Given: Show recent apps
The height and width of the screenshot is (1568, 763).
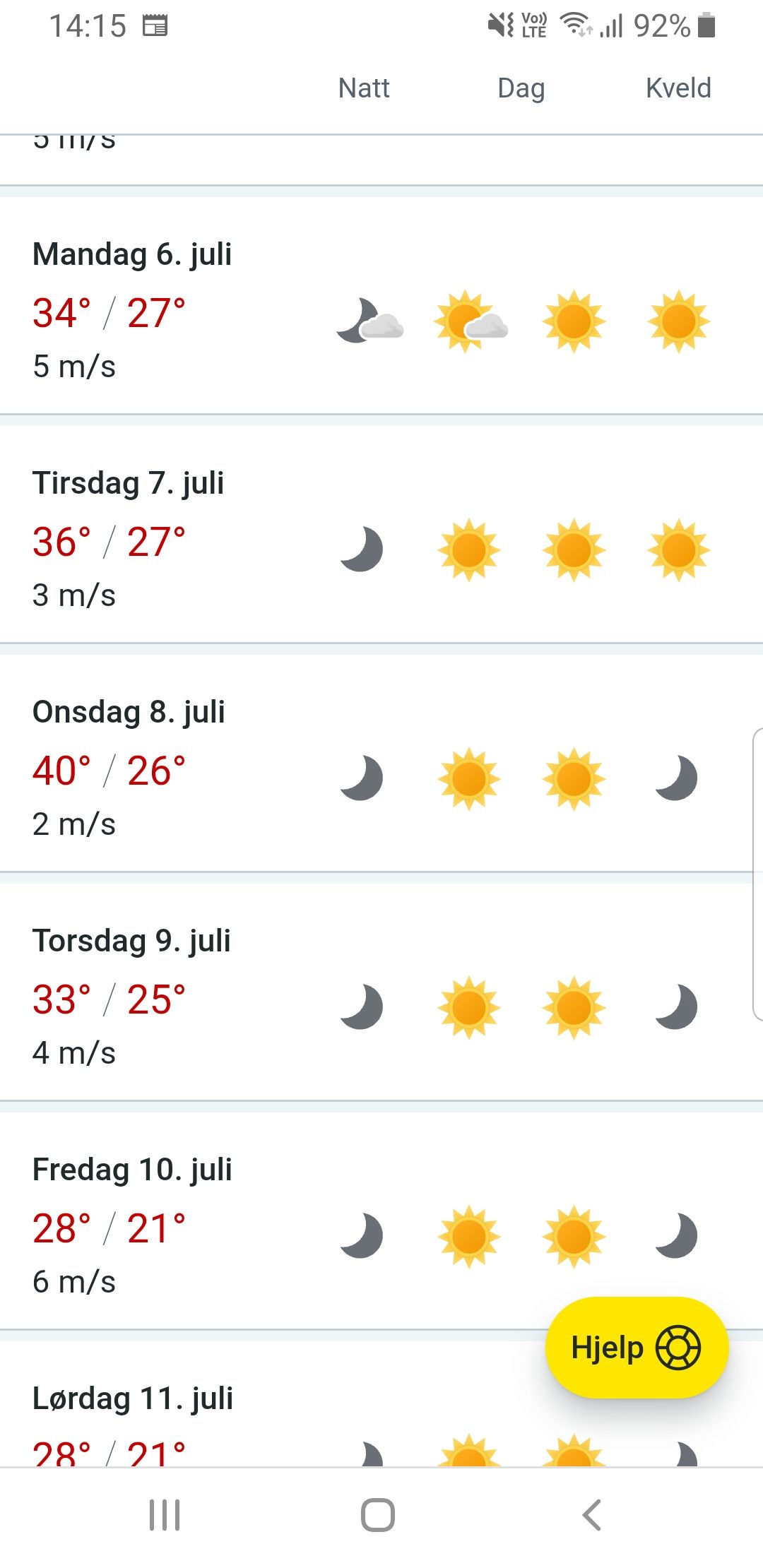Looking at the screenshot, I should click(165, 1515).
